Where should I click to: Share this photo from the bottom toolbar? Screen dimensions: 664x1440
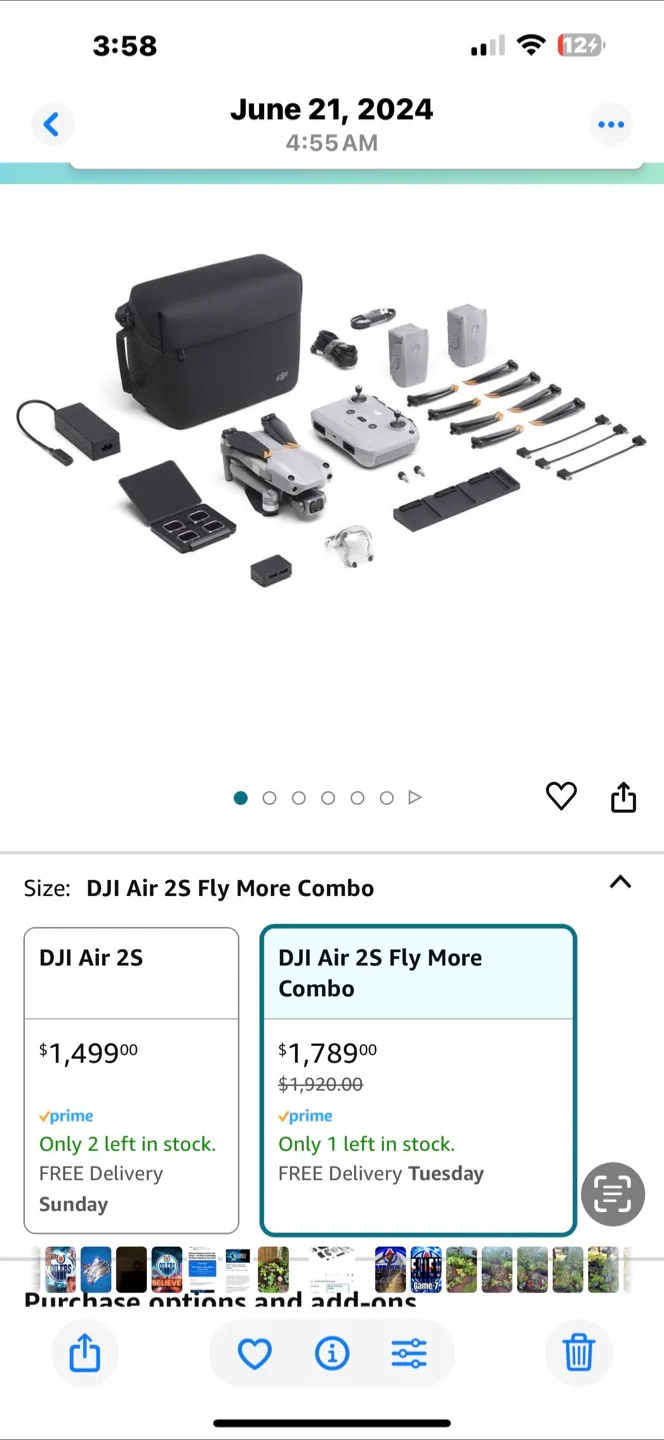(x=85, y=1354)
